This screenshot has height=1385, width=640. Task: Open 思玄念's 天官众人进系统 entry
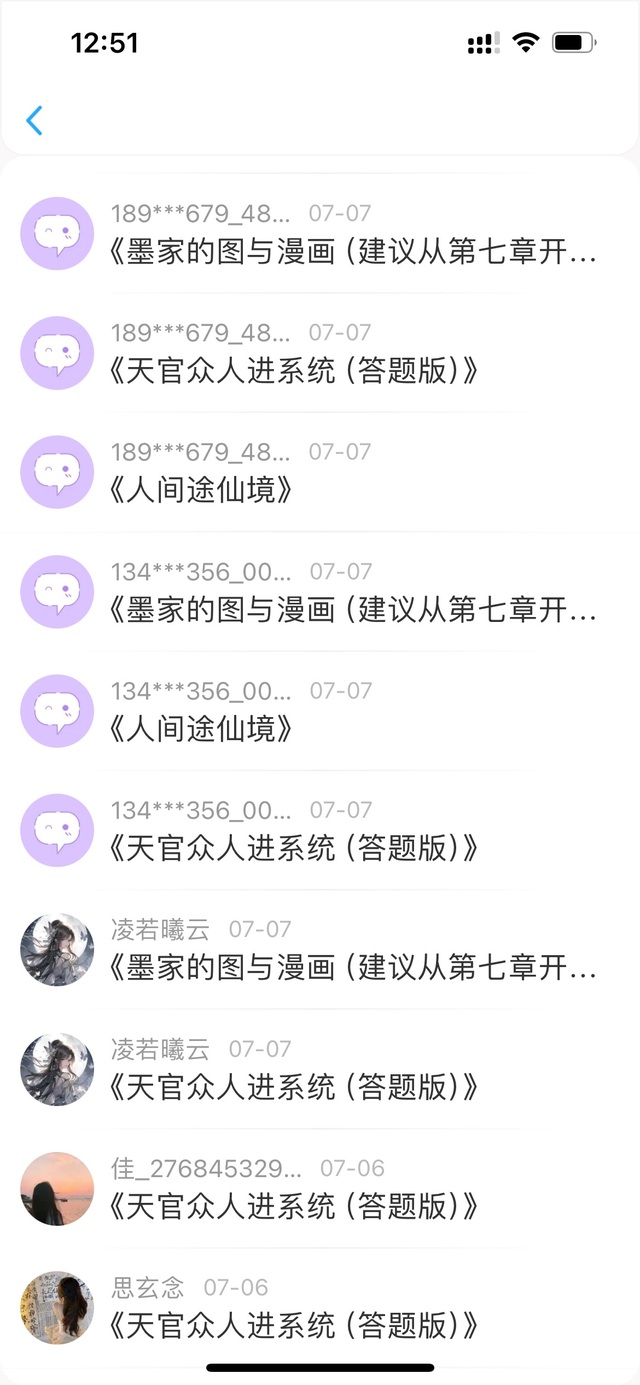pyautogui.click(x=293, y=1326)
